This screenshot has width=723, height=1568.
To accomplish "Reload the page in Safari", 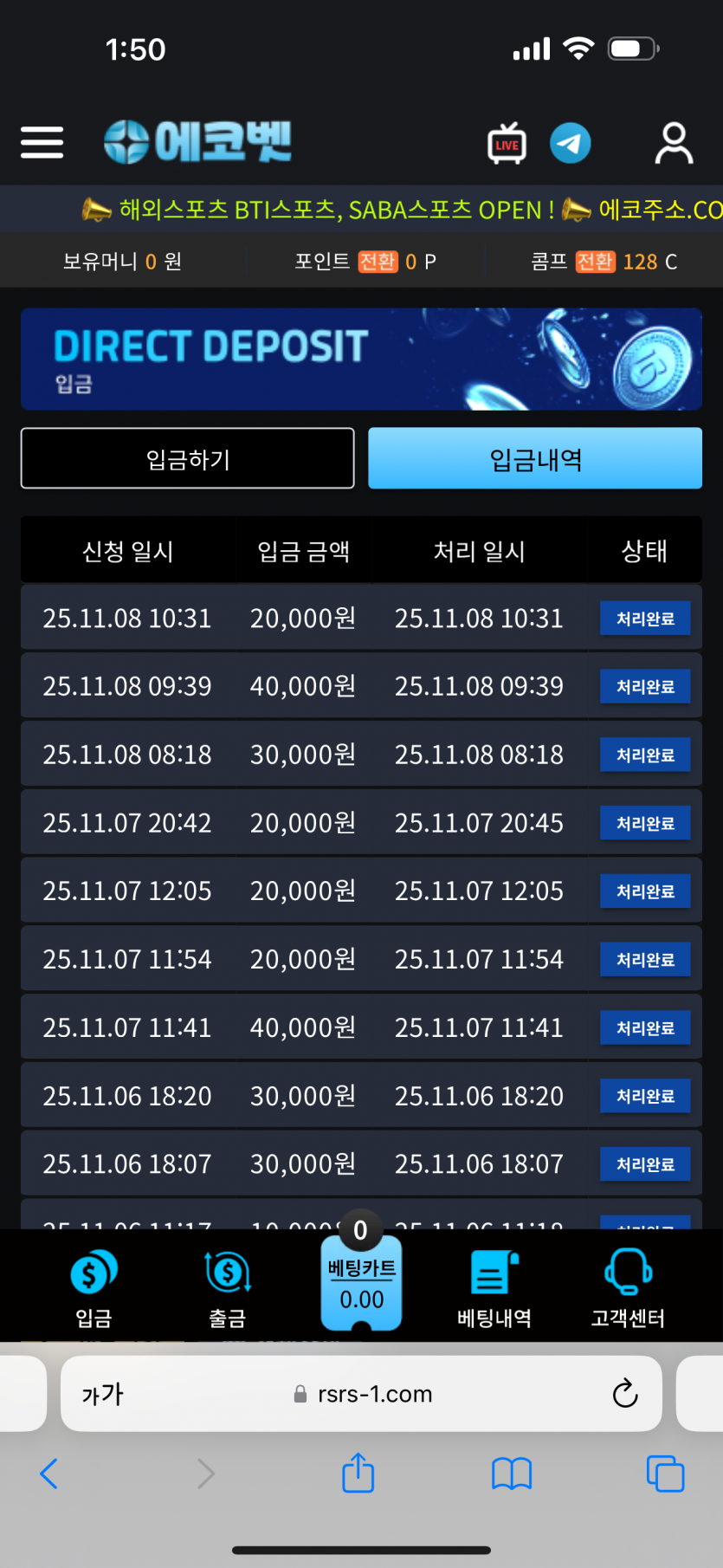I will tap(624, 1394).
